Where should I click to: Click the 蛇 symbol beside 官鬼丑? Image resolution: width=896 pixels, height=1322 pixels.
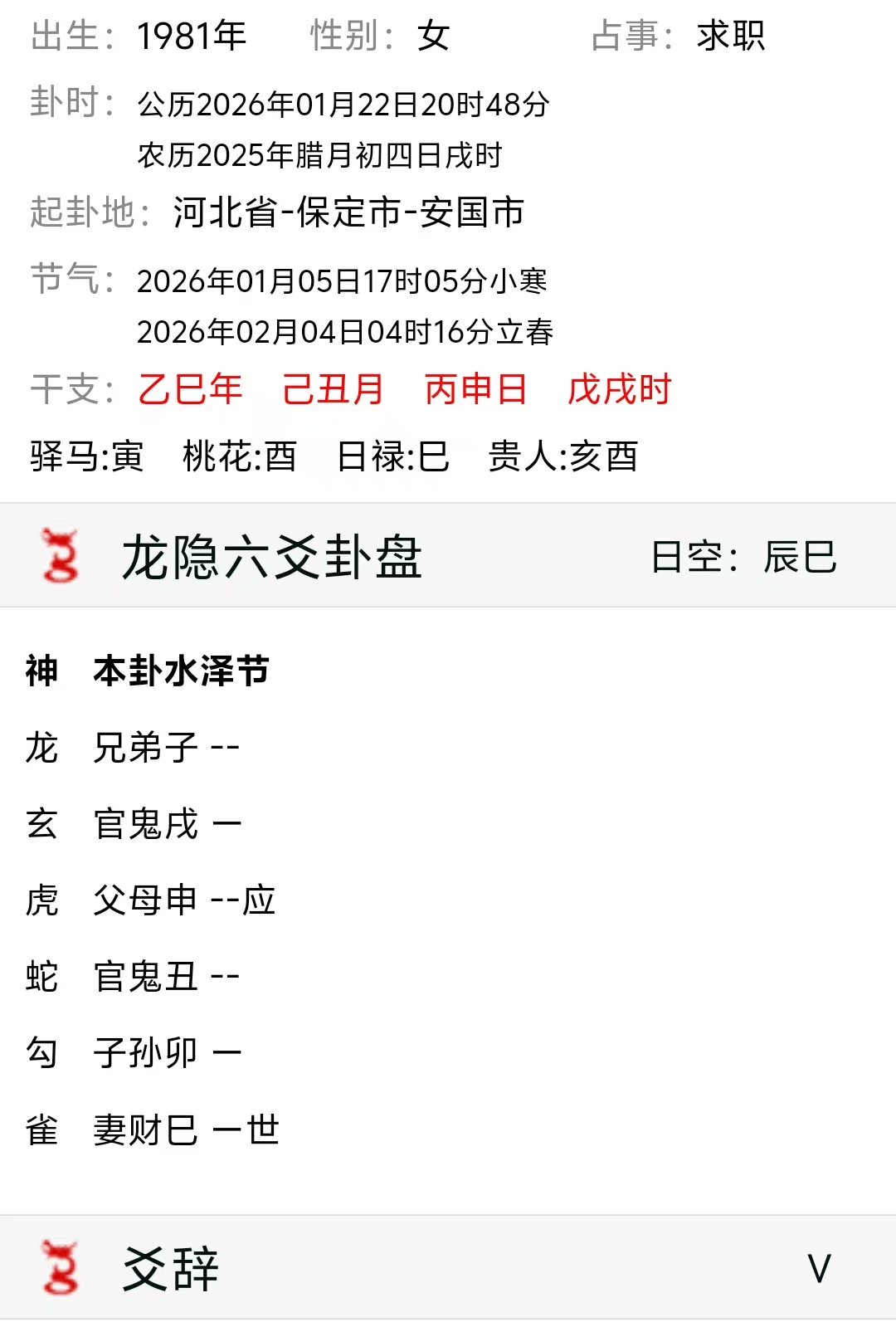[x=41, y=976]
